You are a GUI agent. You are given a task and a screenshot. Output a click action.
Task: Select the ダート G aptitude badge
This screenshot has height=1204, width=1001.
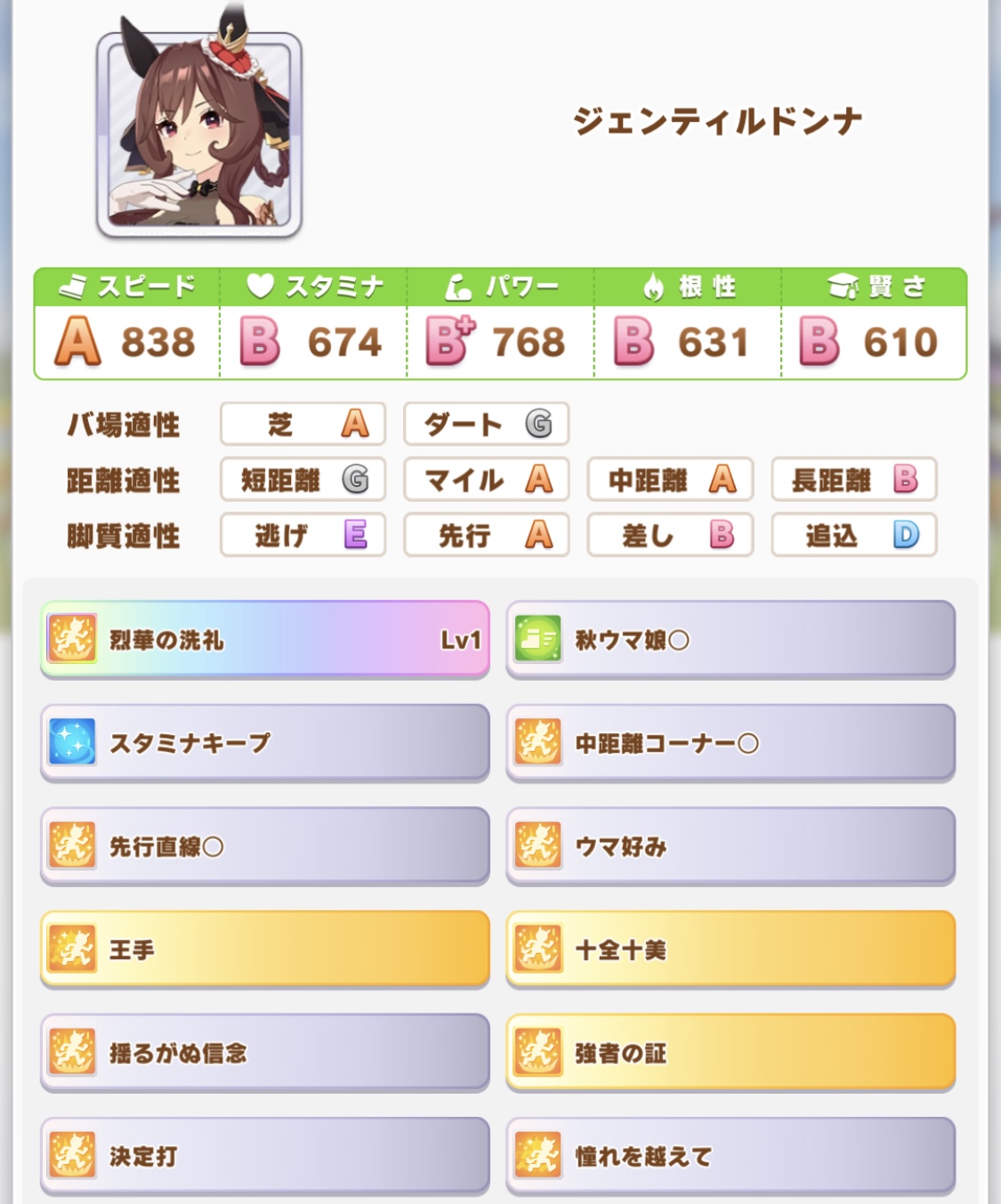(x=486, y=425)
